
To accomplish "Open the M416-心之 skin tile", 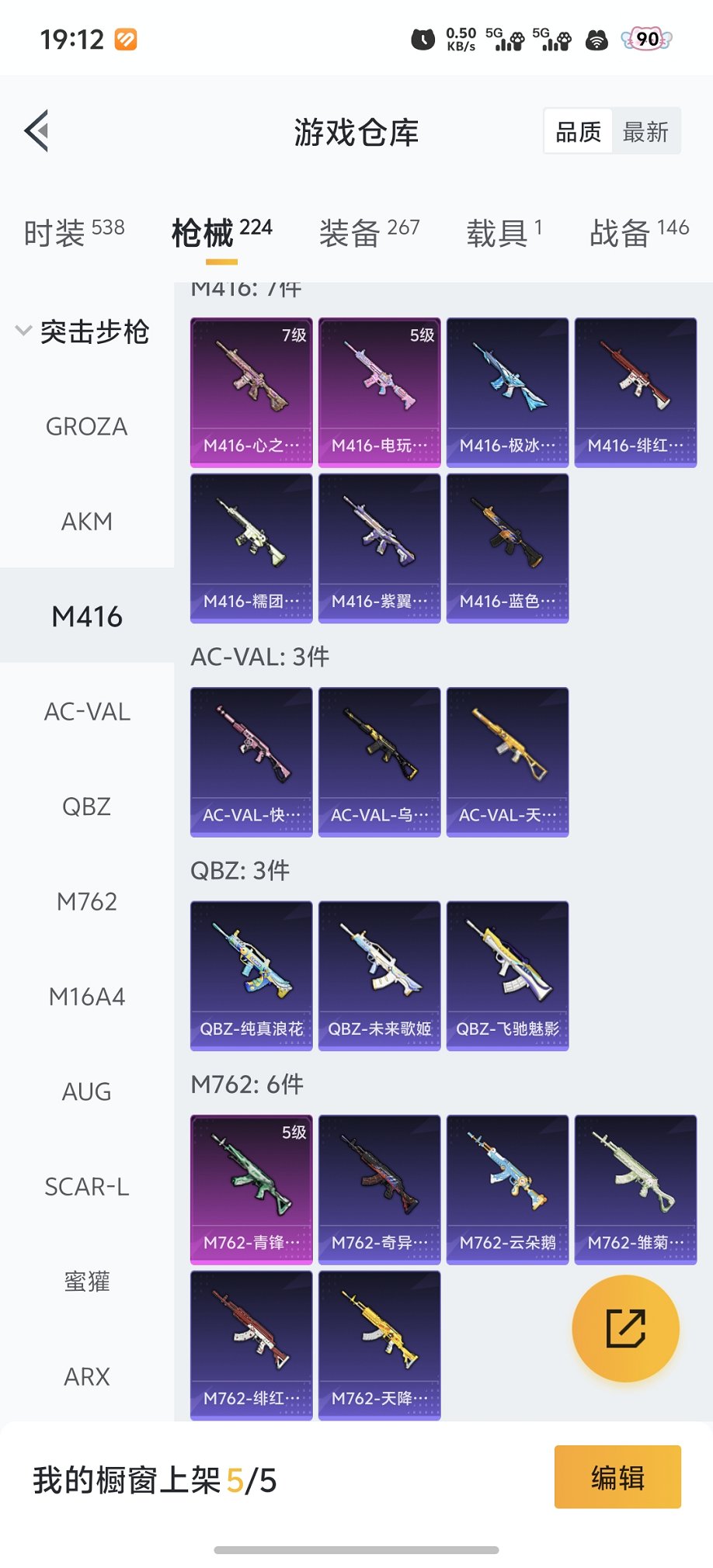I will (x=252, y=392).
